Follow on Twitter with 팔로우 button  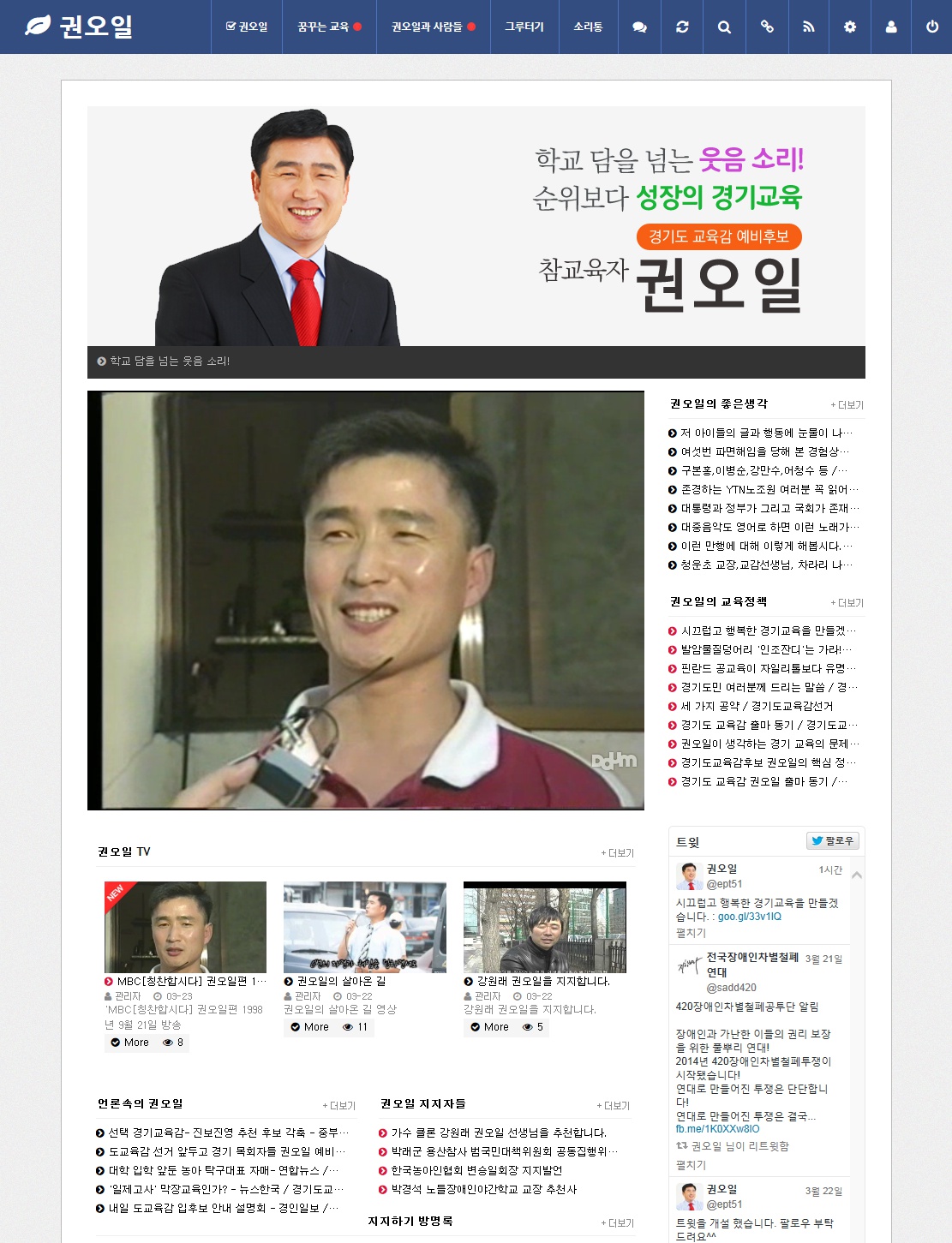point(832,841)
